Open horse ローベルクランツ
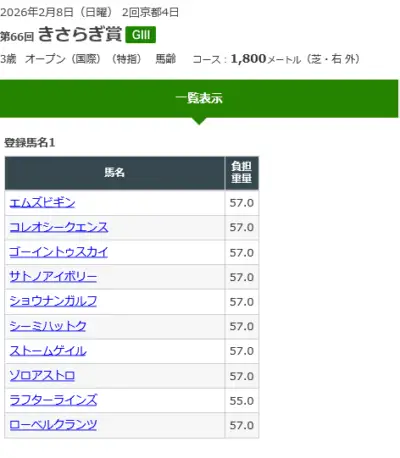Viewport: 400px width, 458px height. coord(53,425)
